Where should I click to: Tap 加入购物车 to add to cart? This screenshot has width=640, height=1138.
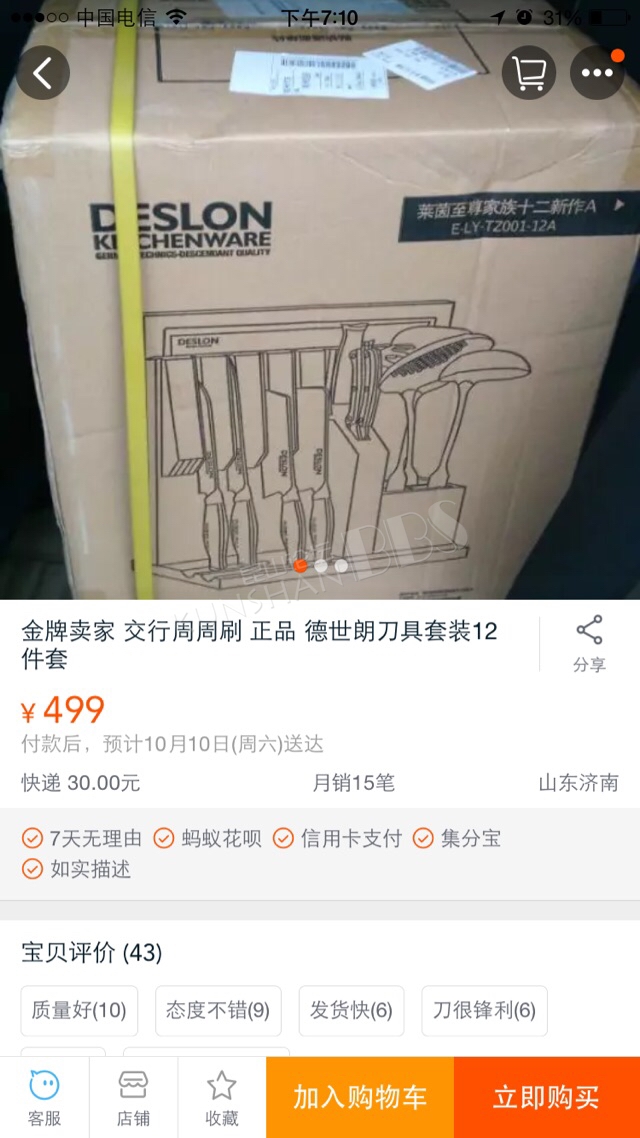pyautogui.click(x=360, y=1097)
